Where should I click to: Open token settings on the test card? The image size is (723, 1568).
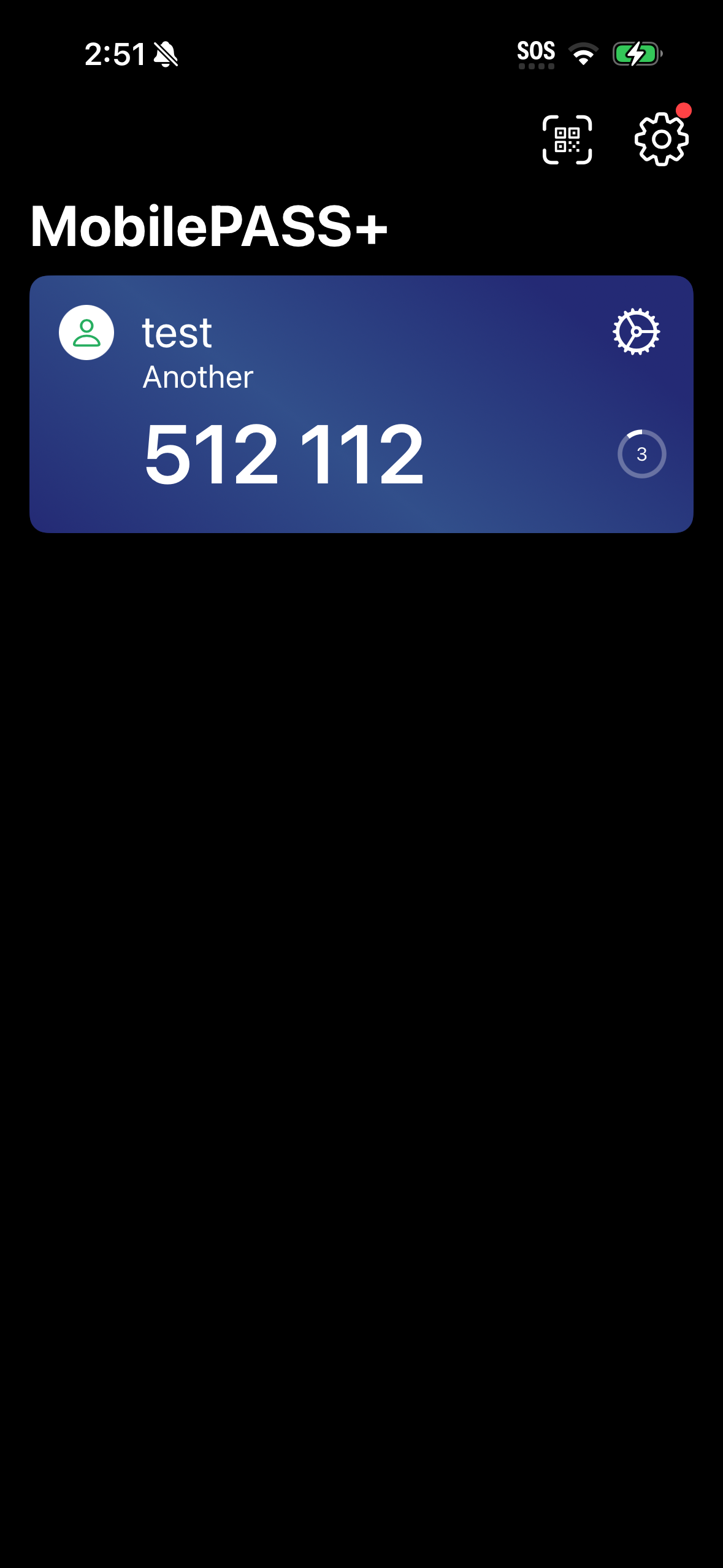coord(636,332)
